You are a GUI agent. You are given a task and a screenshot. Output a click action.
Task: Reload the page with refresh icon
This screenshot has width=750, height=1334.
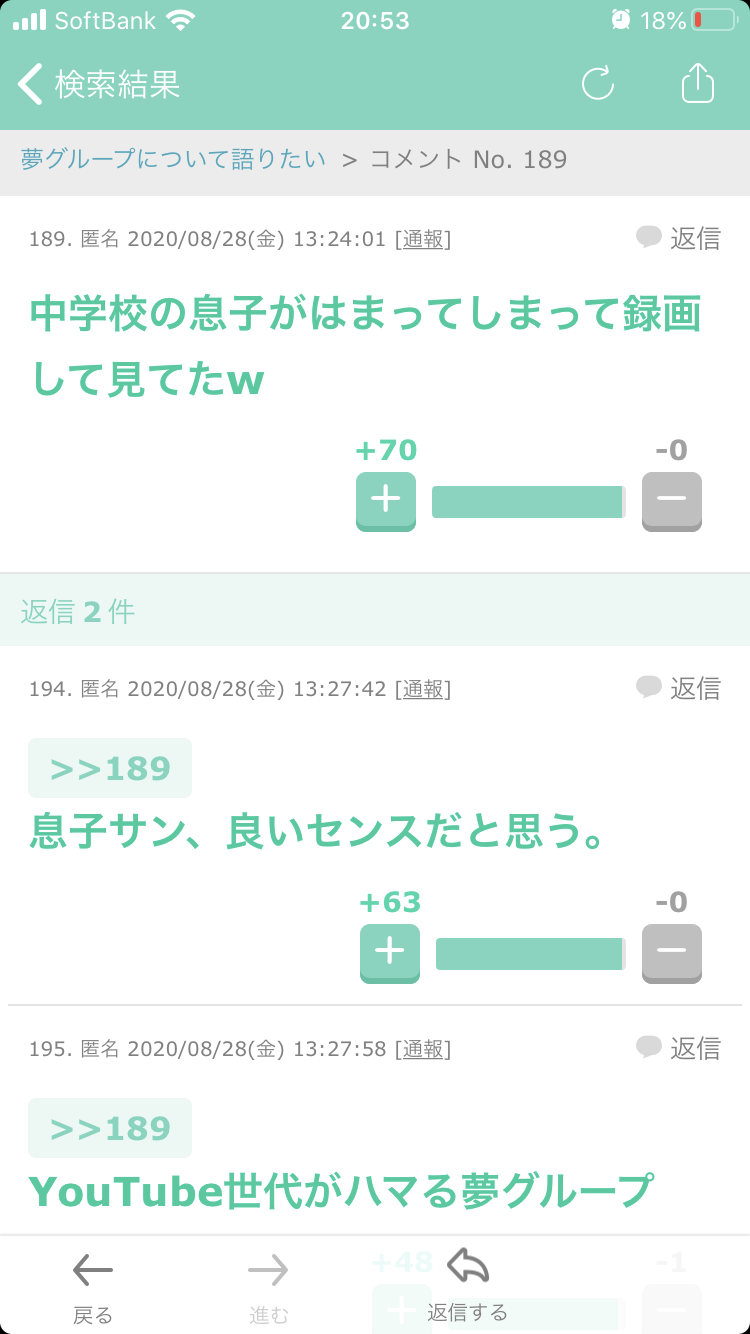pos(598,84)
